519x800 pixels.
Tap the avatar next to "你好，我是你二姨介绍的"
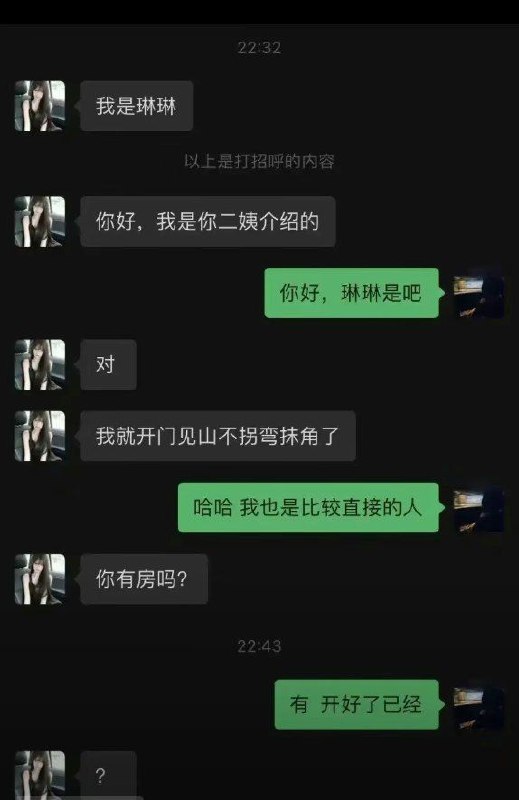(x=40, y=221)
